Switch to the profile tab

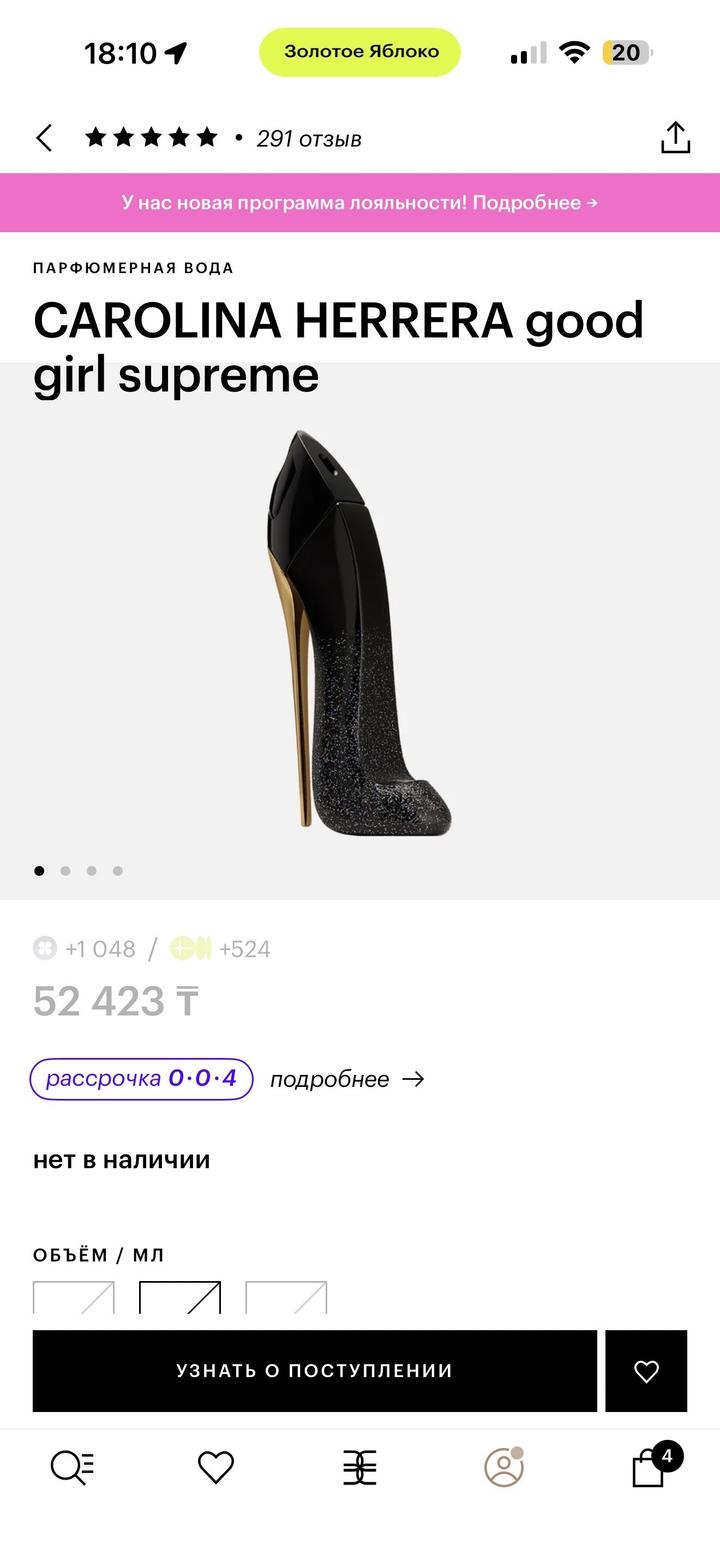(x=504, y=1467)
